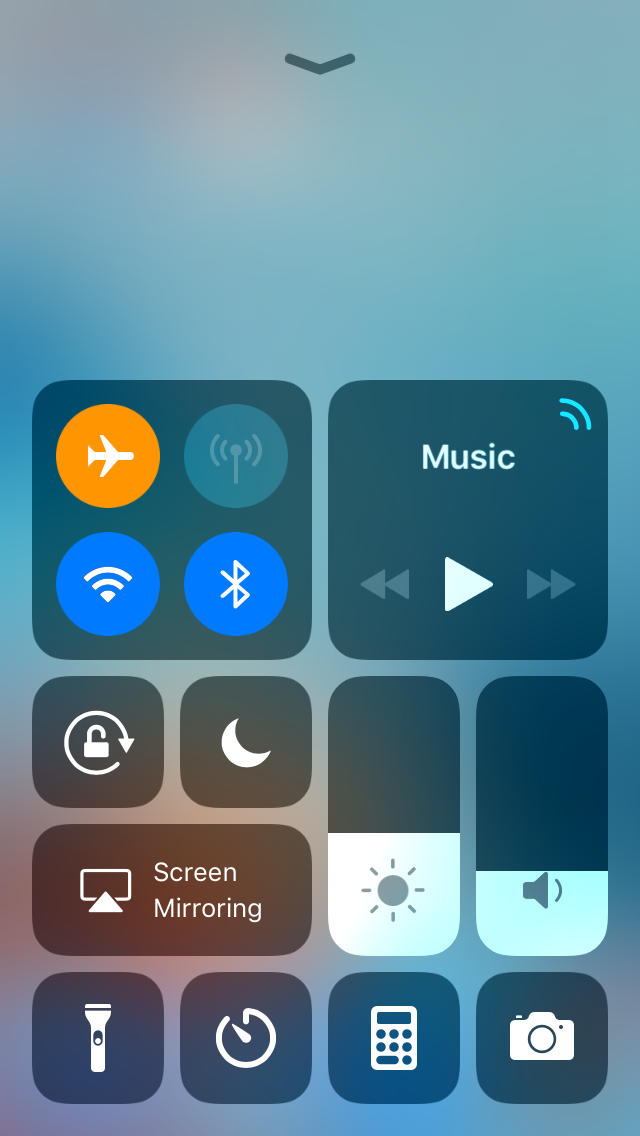The width and height of the screenshot is (640, 1136).
Task: Launch the Calculator
Action: [x=394, y=1038]
